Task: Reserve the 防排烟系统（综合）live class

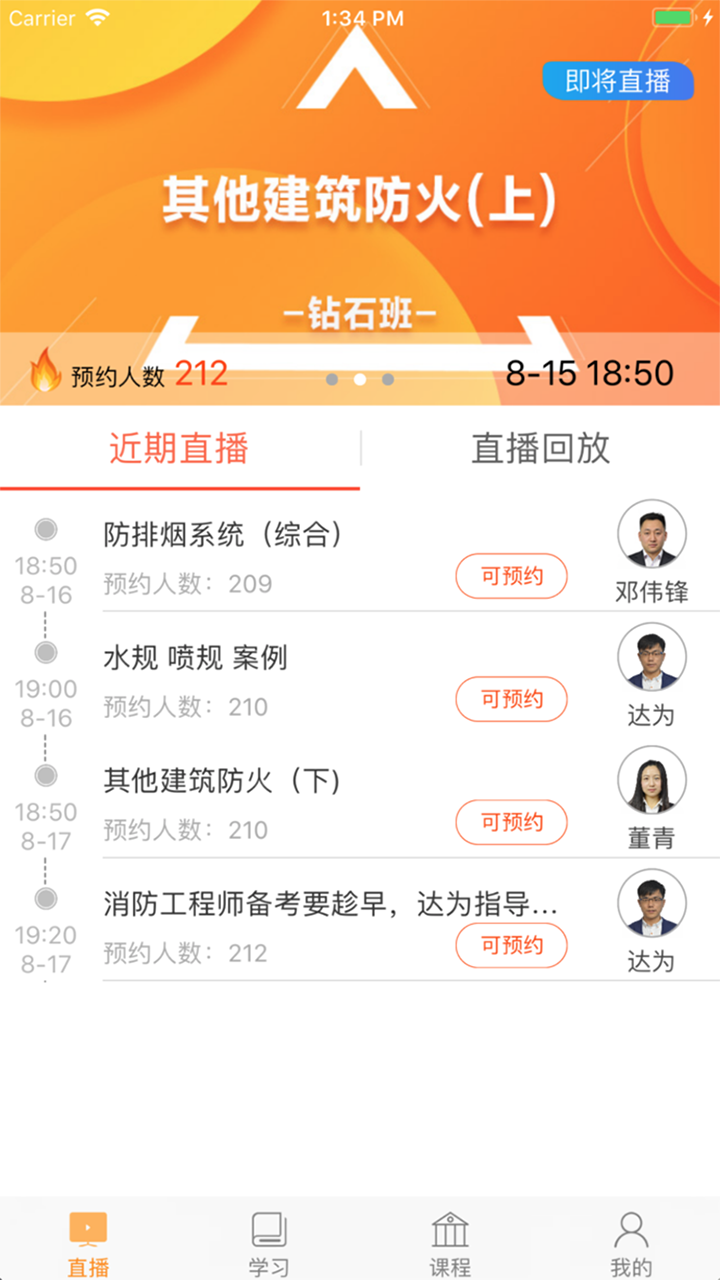Action: (511, 576)
